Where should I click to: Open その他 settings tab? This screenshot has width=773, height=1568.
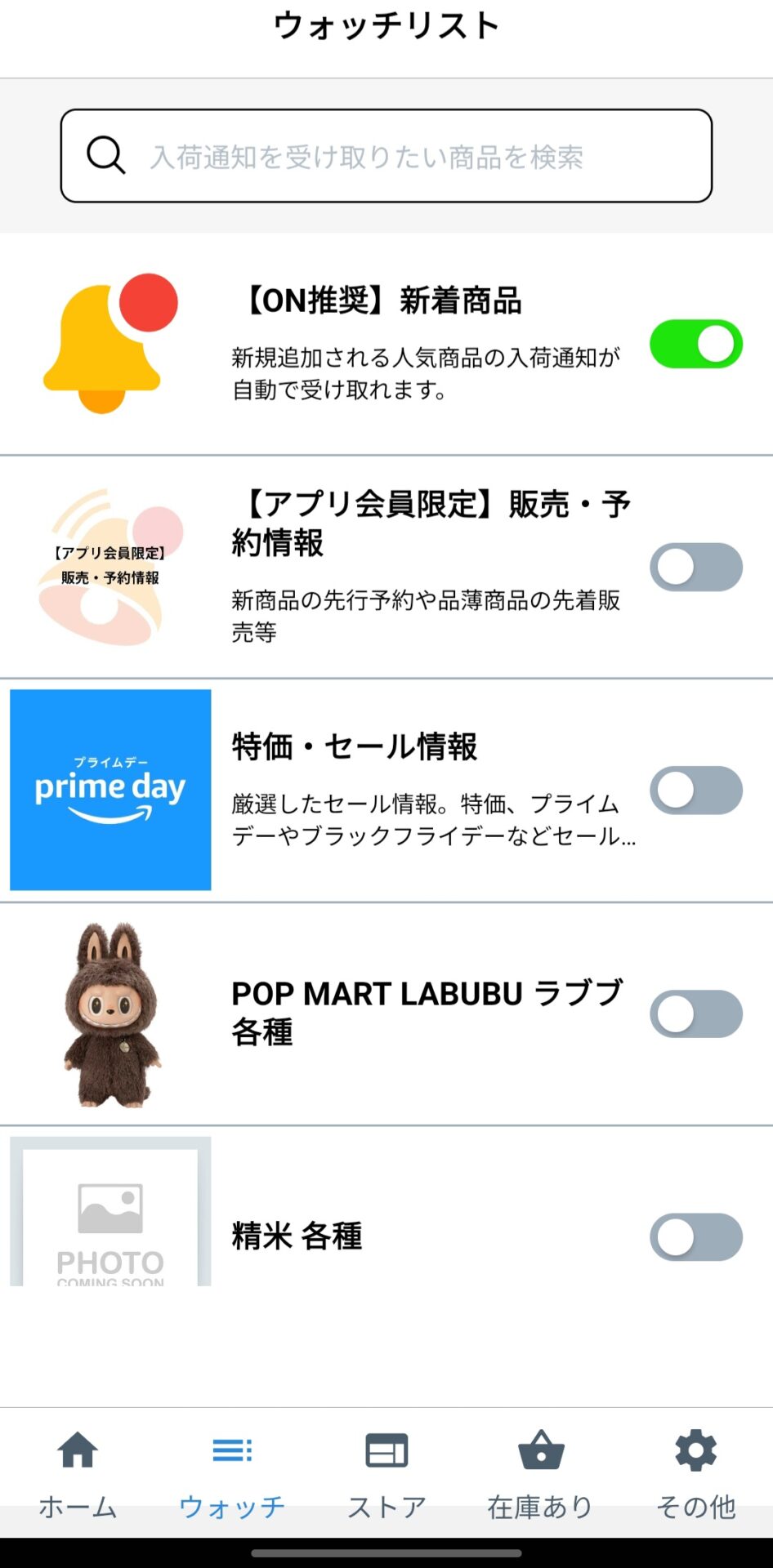coord(696,1474)
